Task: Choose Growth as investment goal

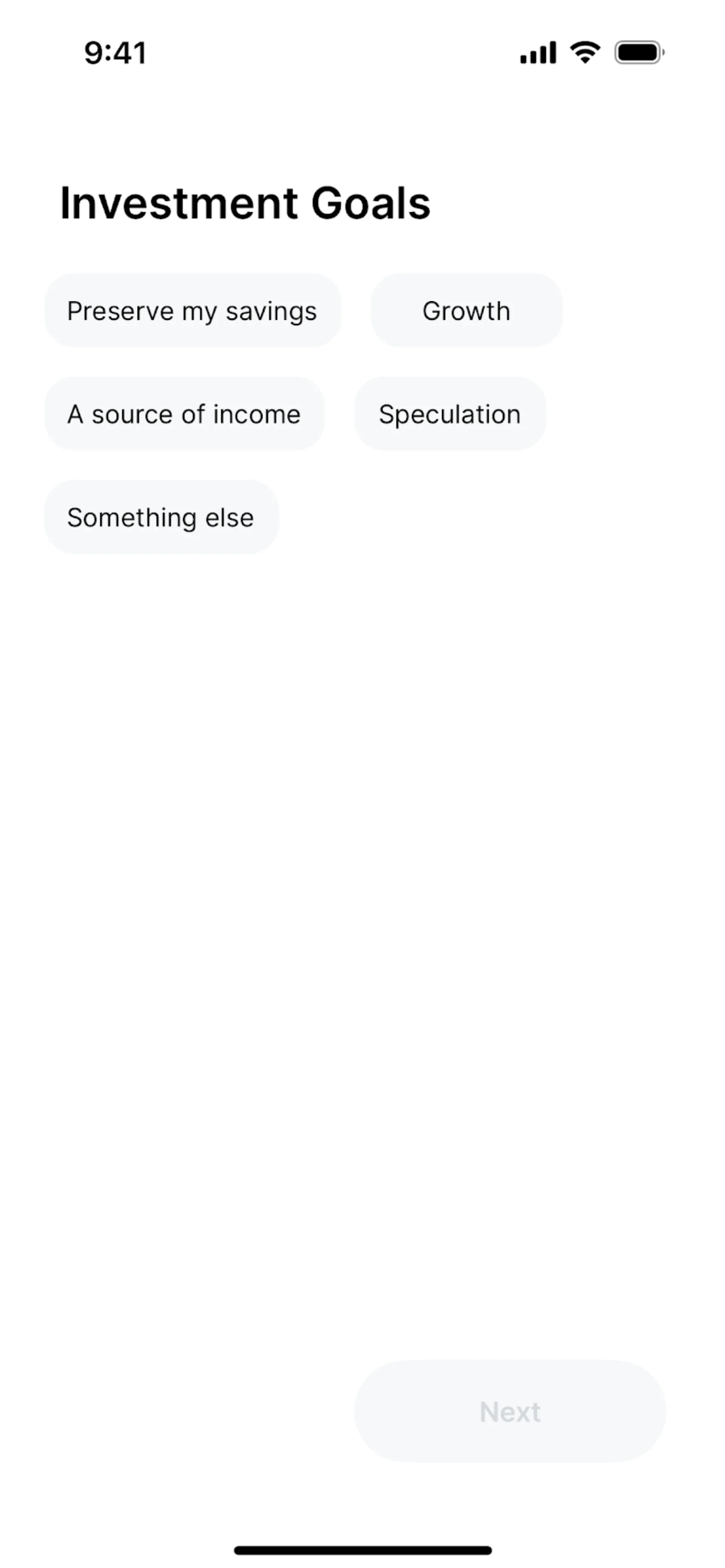Action: (466, 310)
